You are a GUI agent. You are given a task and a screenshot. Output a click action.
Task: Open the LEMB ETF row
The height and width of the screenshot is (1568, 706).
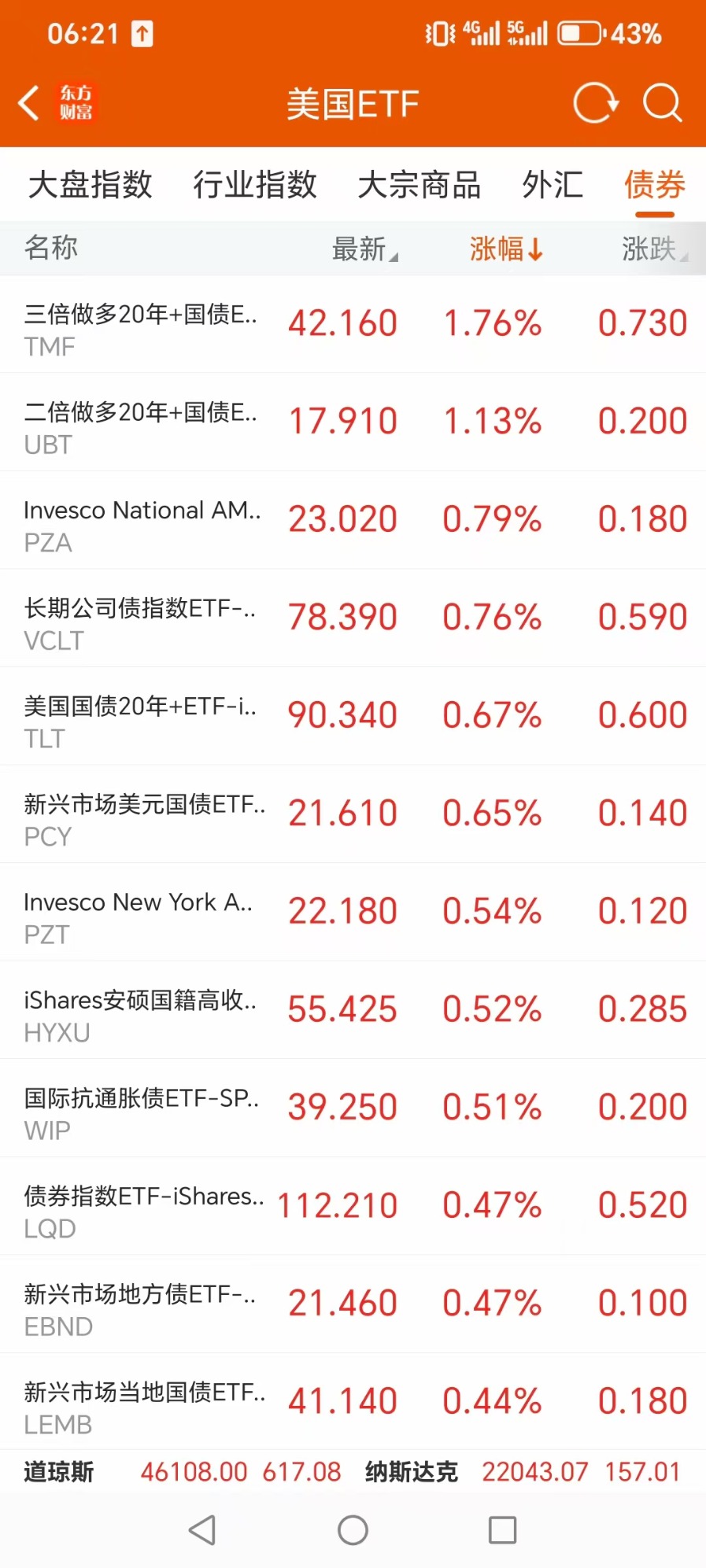(353, 1402)
